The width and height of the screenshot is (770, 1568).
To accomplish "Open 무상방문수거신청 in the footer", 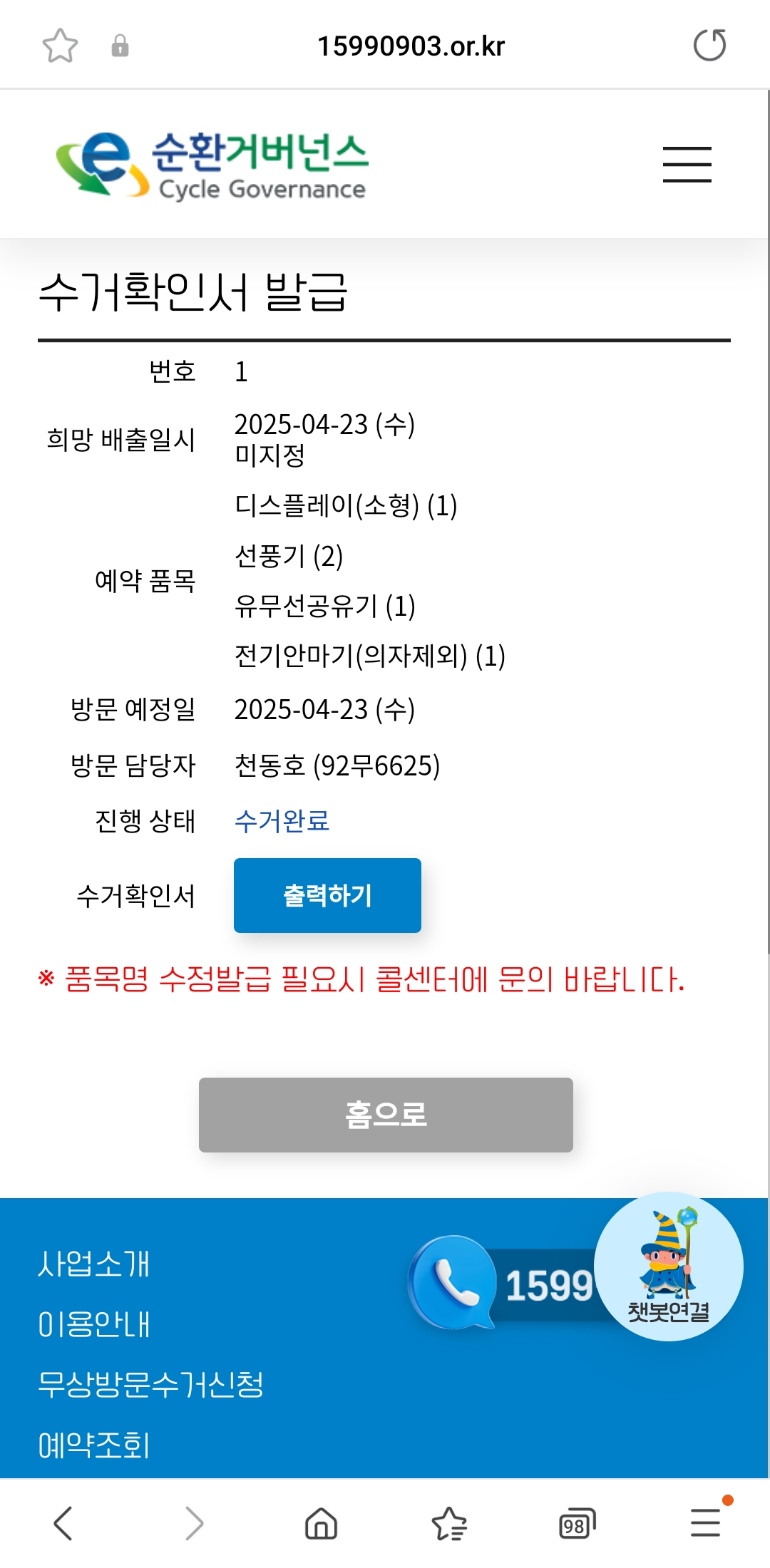I will pos(150,1385).
